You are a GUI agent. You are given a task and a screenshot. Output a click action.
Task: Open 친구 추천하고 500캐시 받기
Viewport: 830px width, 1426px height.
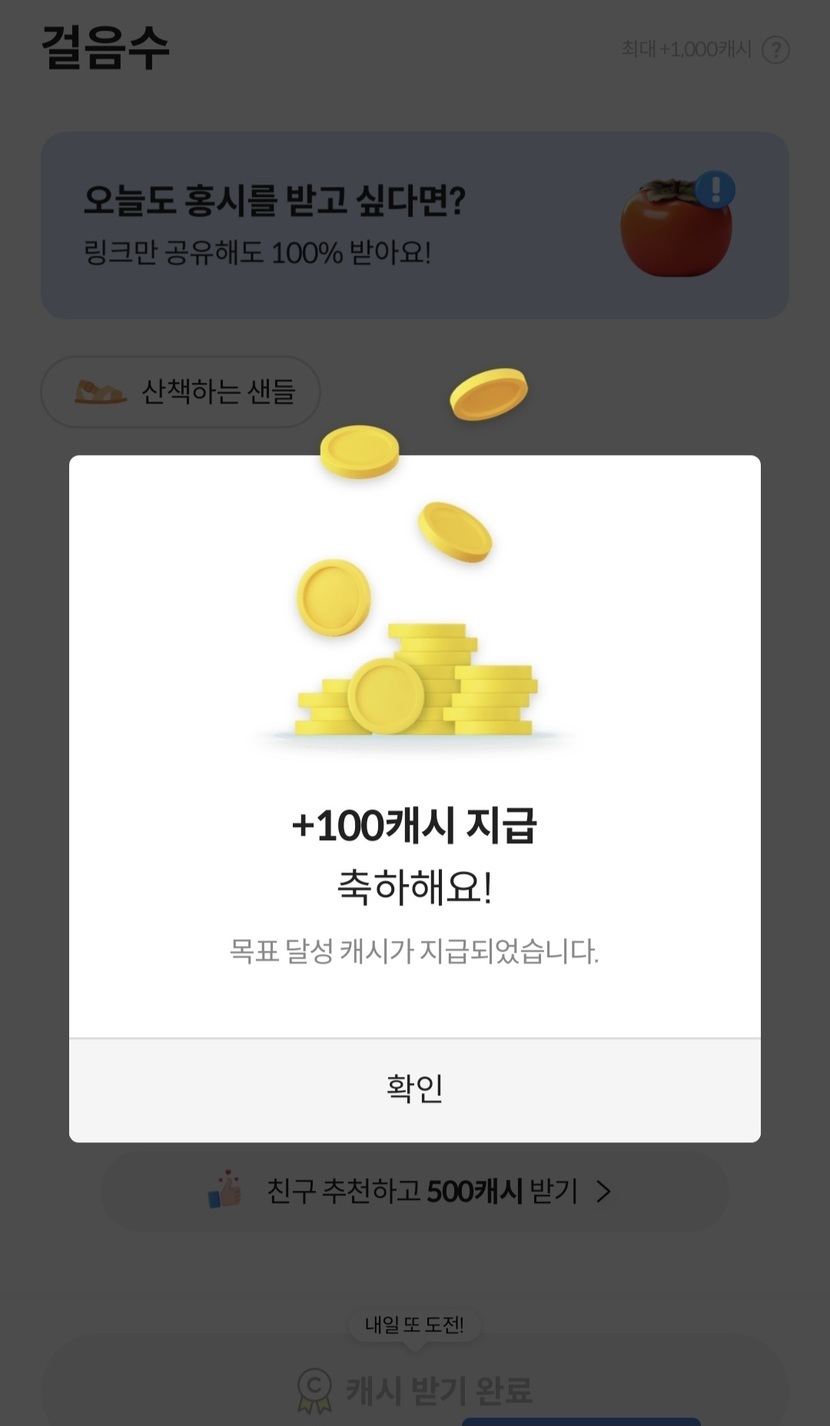pos(414,1191)
